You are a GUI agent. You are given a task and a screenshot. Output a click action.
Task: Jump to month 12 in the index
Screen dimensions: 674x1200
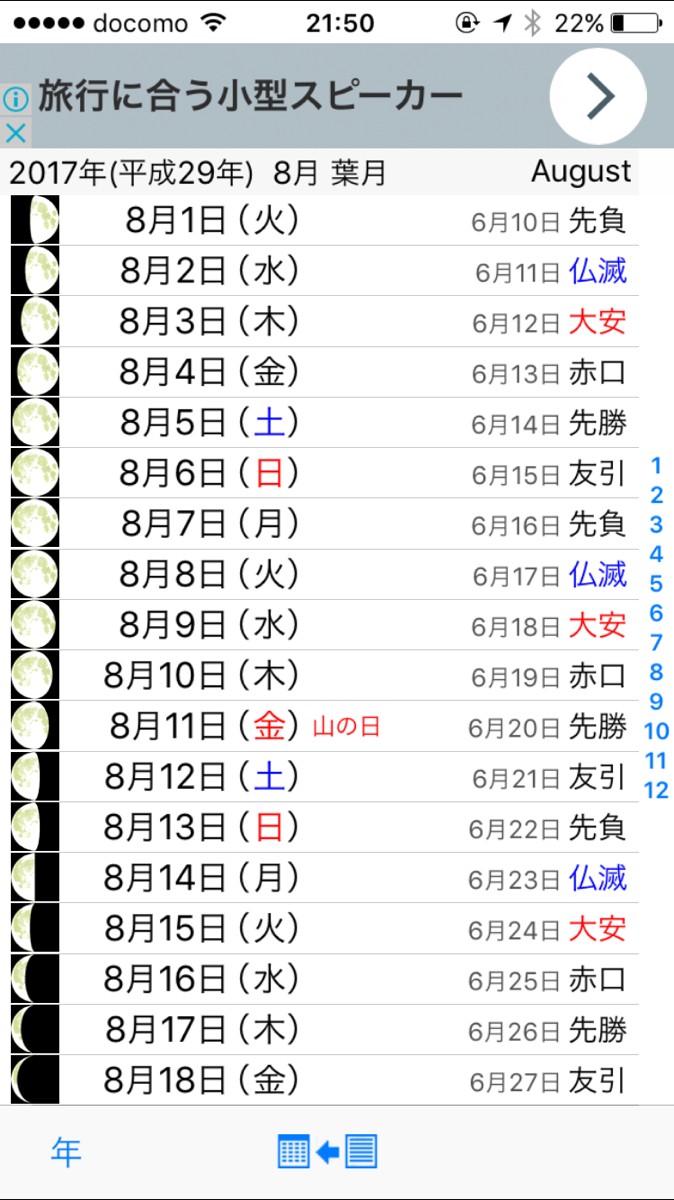pos(656,791)
